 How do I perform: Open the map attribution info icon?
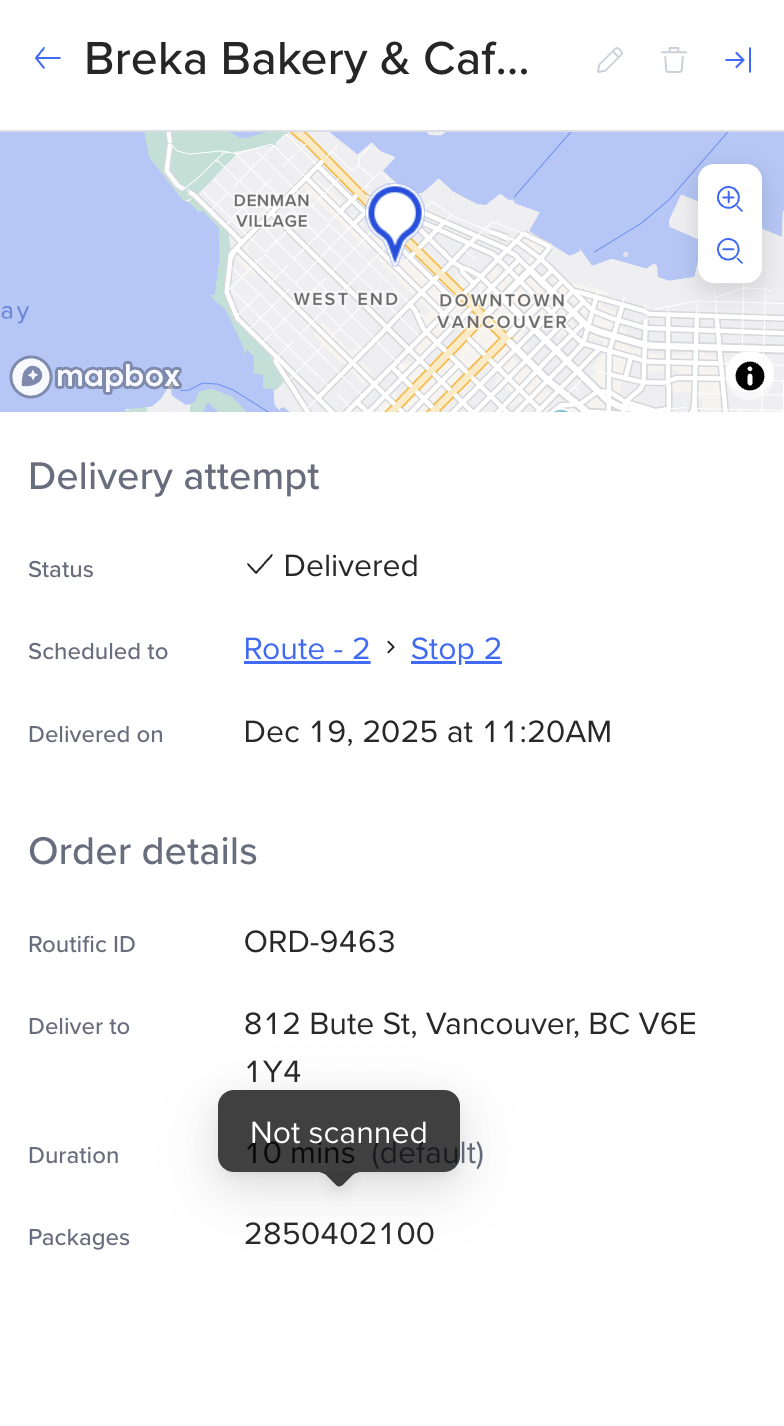click(749, 376)
